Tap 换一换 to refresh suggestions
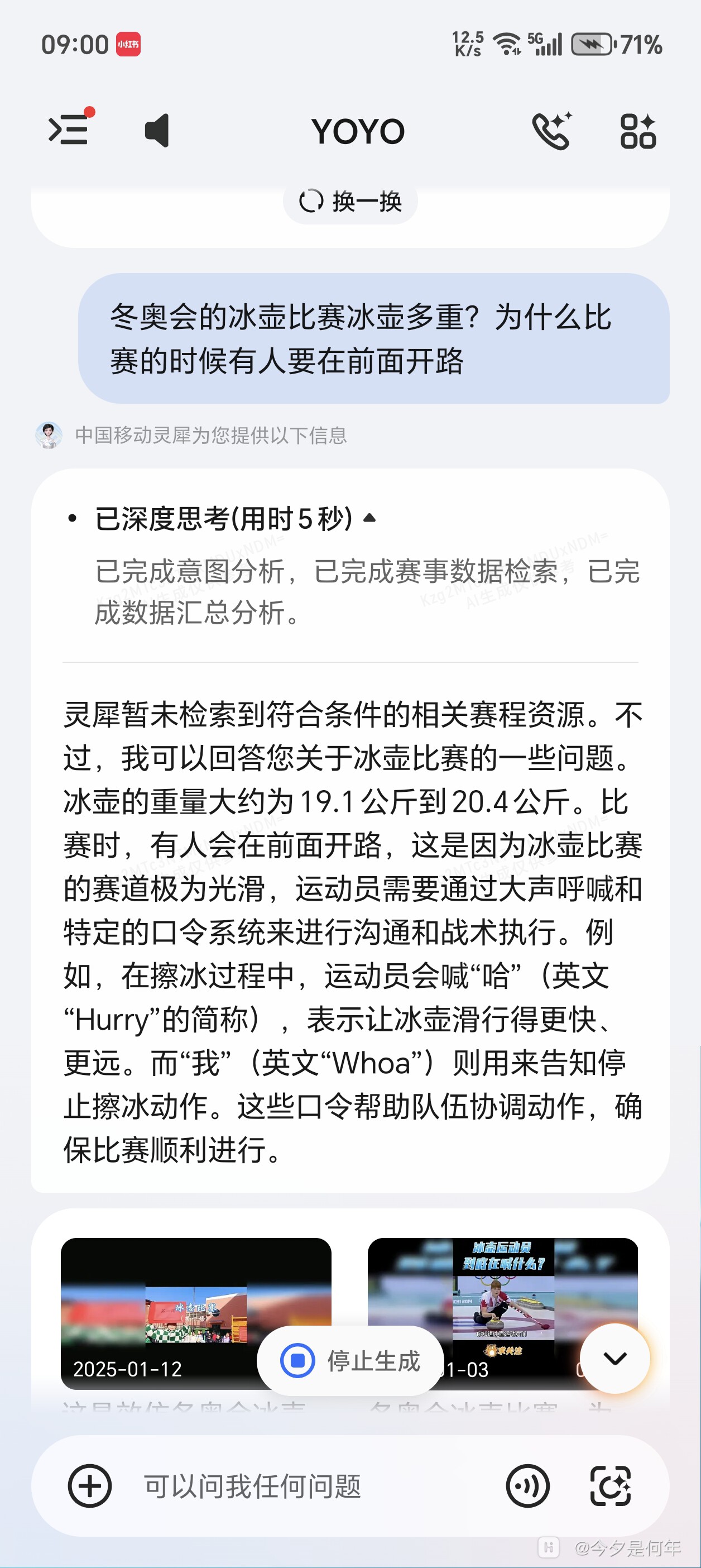The width and height of the screenshot is (701, 1568). (x=350, y=201)
